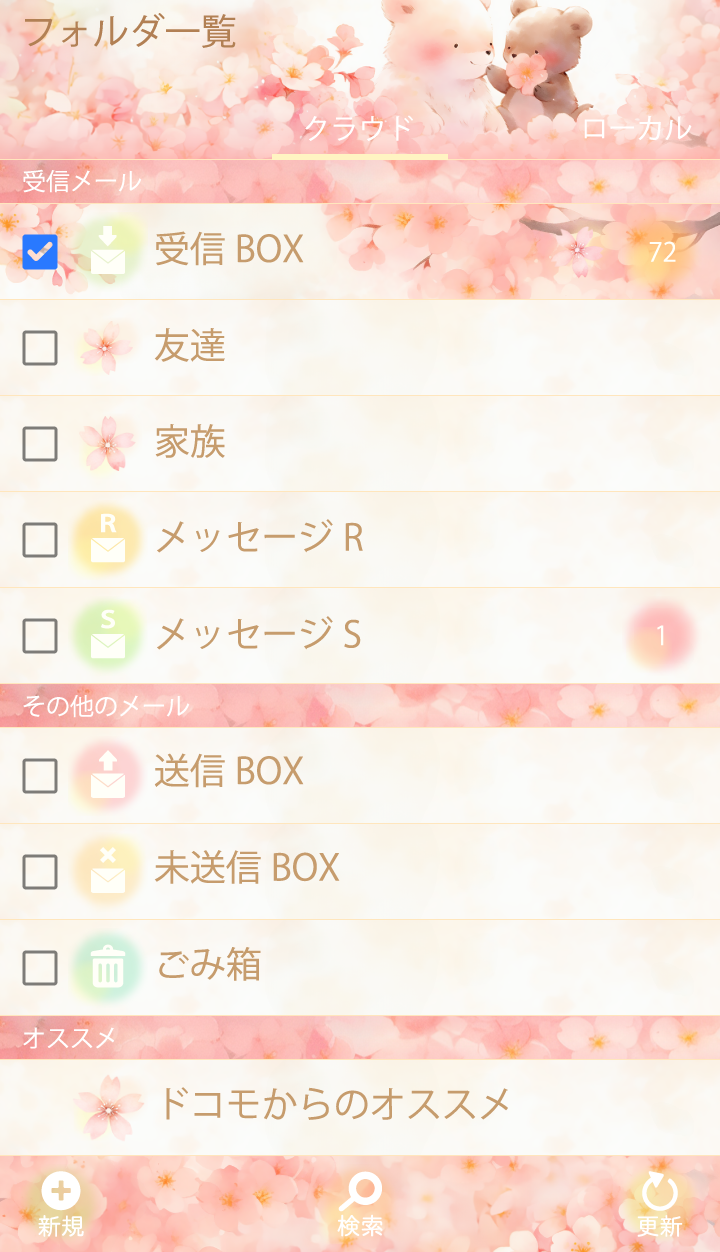
Task: Open the 送信 BOX folder
Action: (230, 772)
